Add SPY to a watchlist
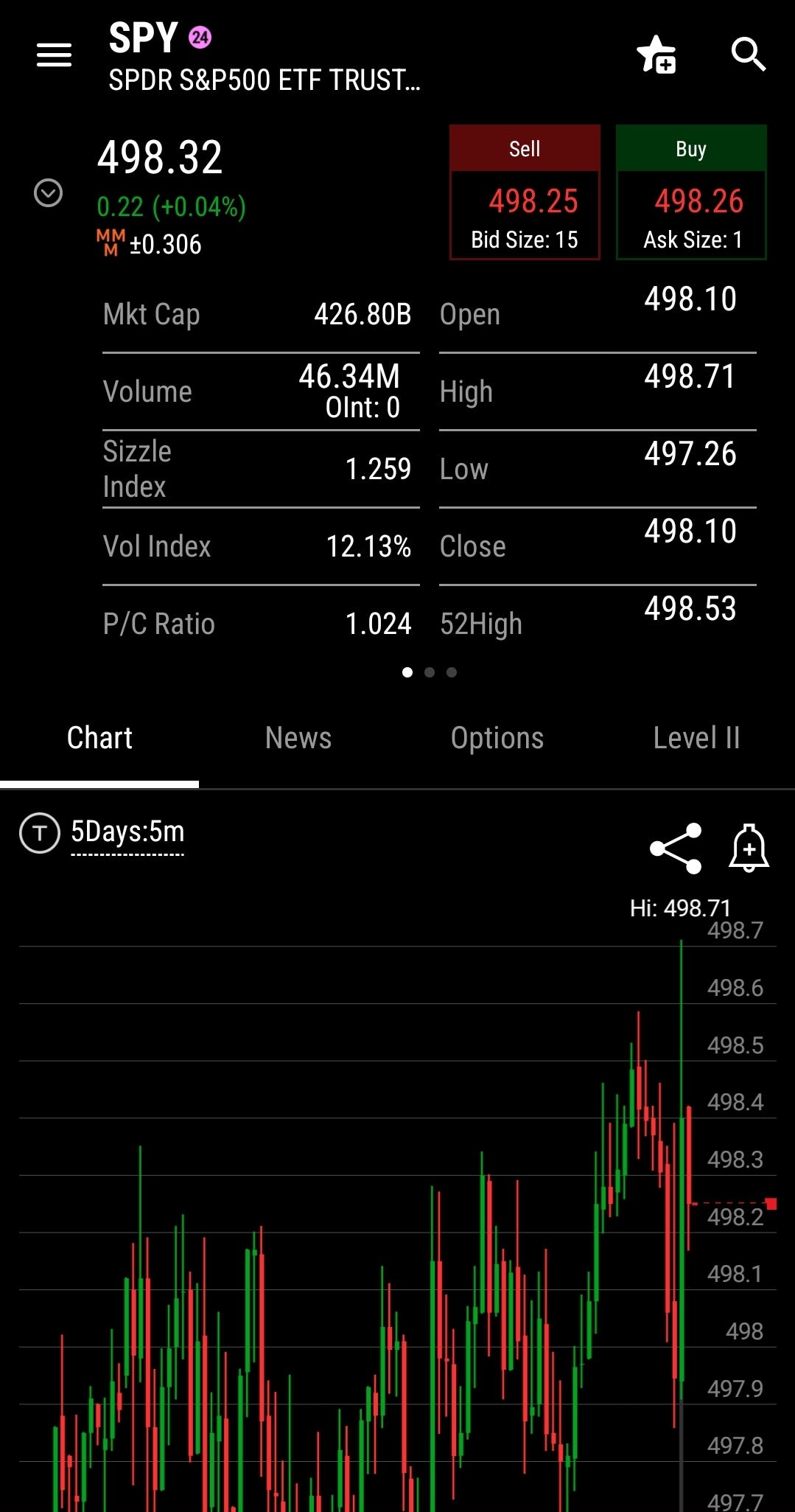795x1512 pixels. 656,55
